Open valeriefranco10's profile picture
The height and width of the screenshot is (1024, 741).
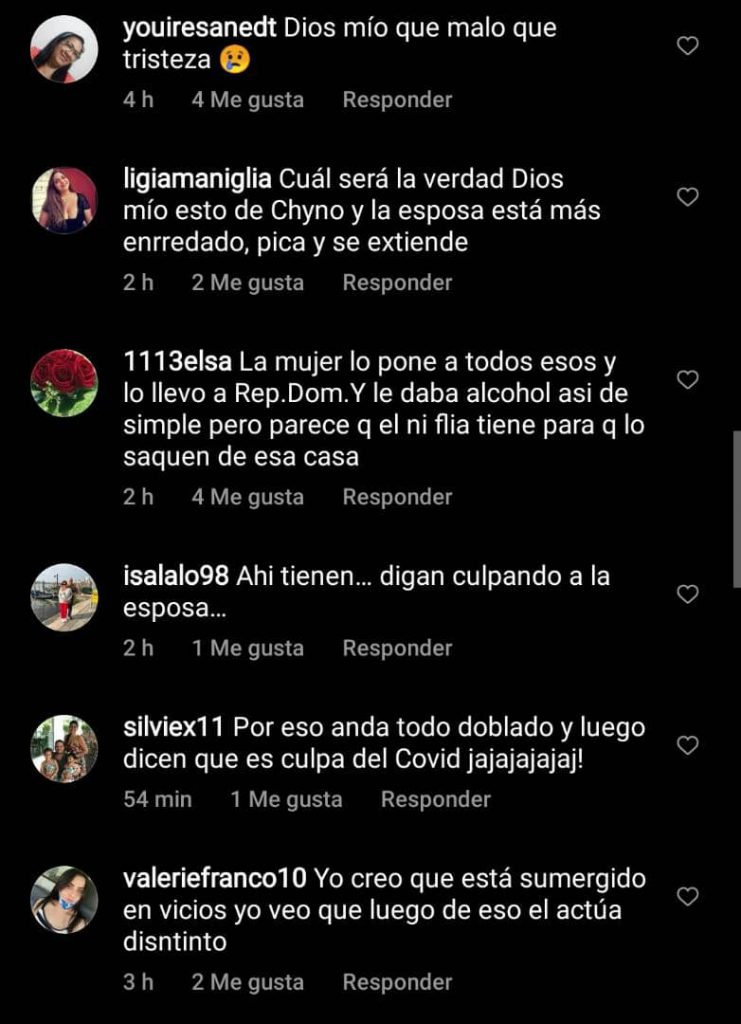click(x=64, y=900)
